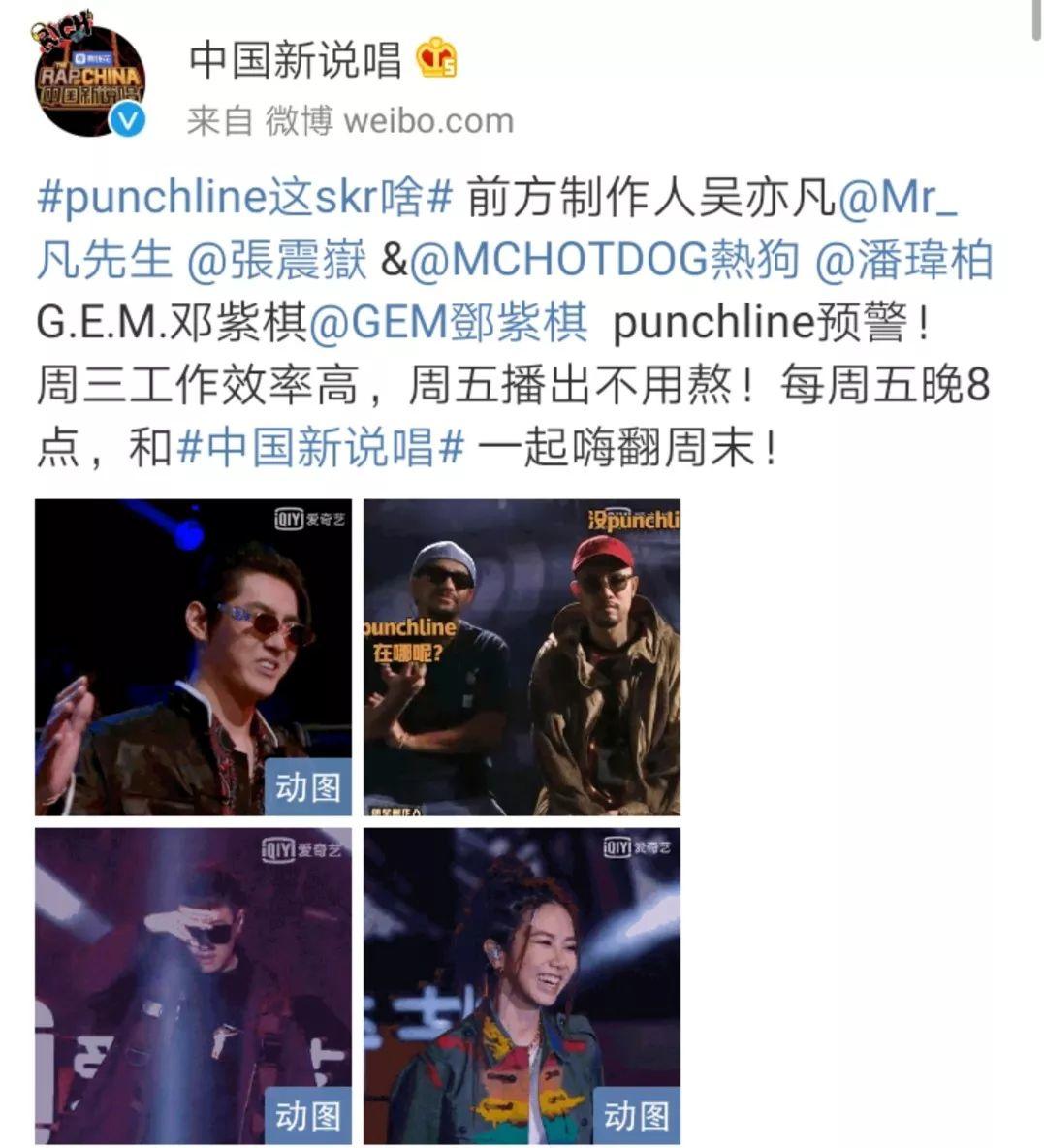
Task: View the GIF of laughing woman
Action: click(x=522, y=986)
